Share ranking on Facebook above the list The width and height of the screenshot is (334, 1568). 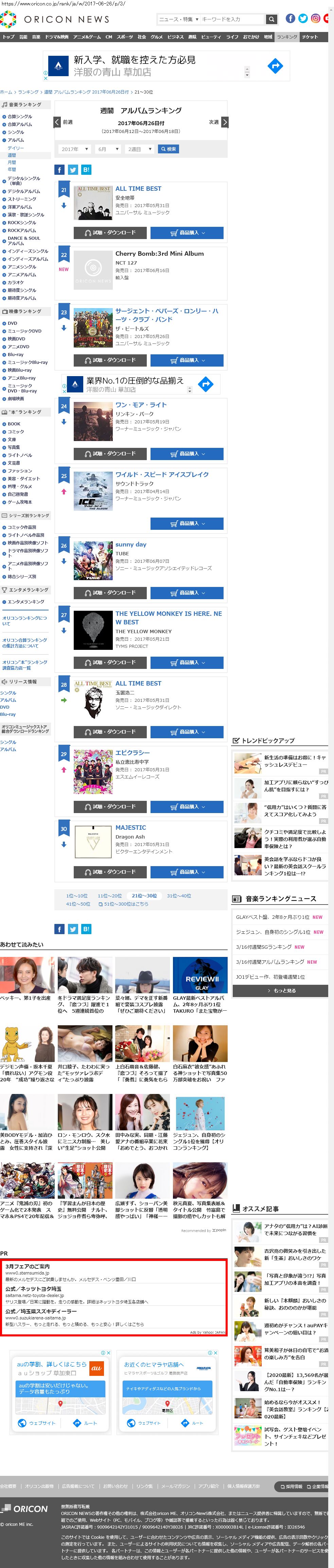coord(59,170)
